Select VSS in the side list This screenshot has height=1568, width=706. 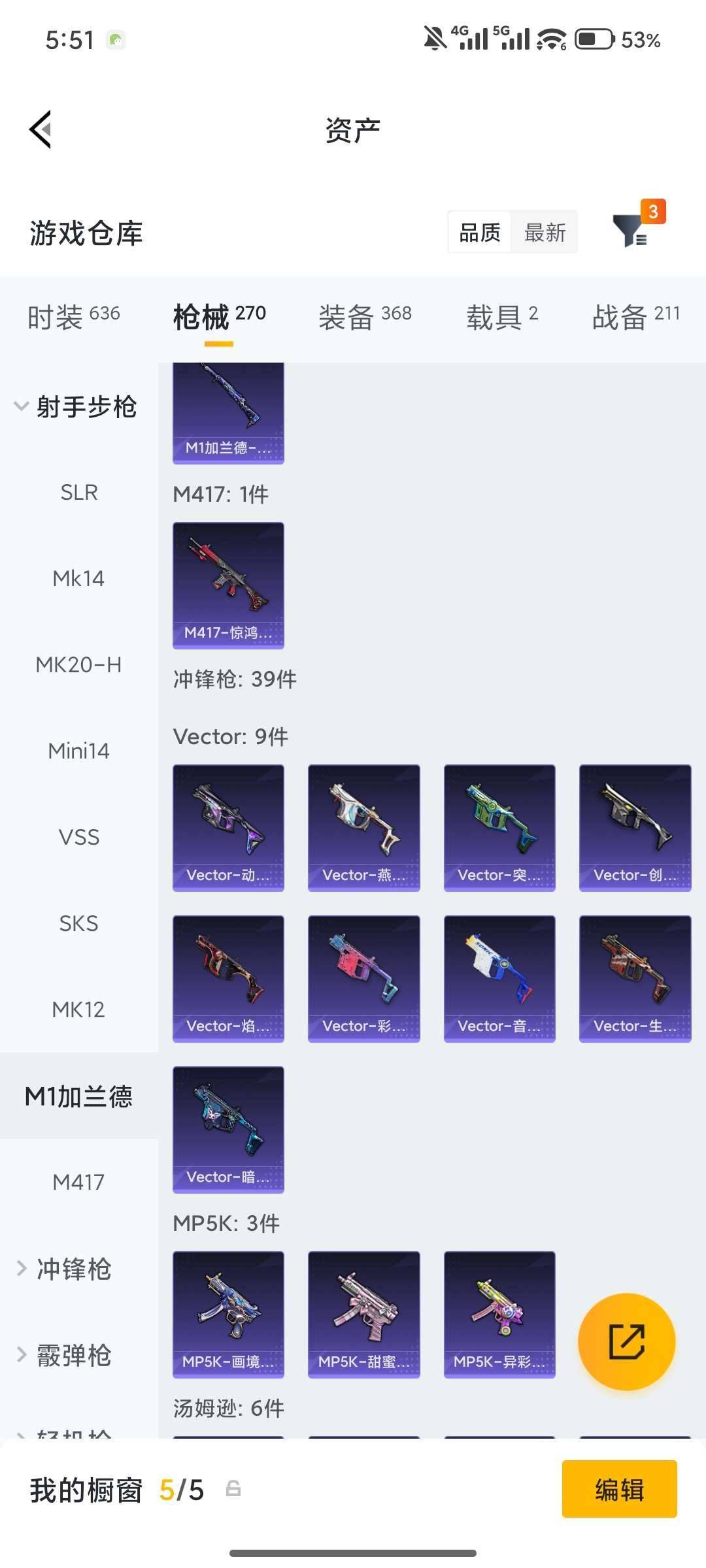[78, 837]
